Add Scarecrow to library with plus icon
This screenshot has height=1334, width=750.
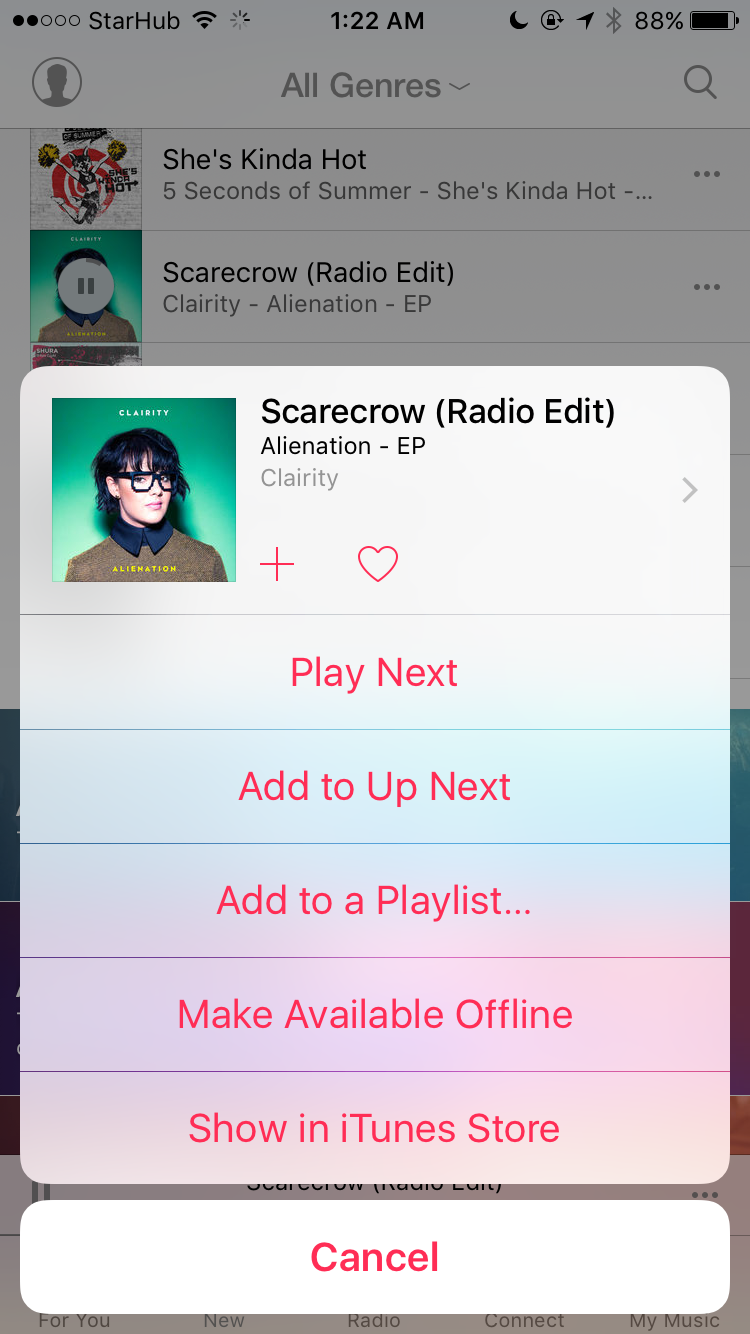[277, 565]
